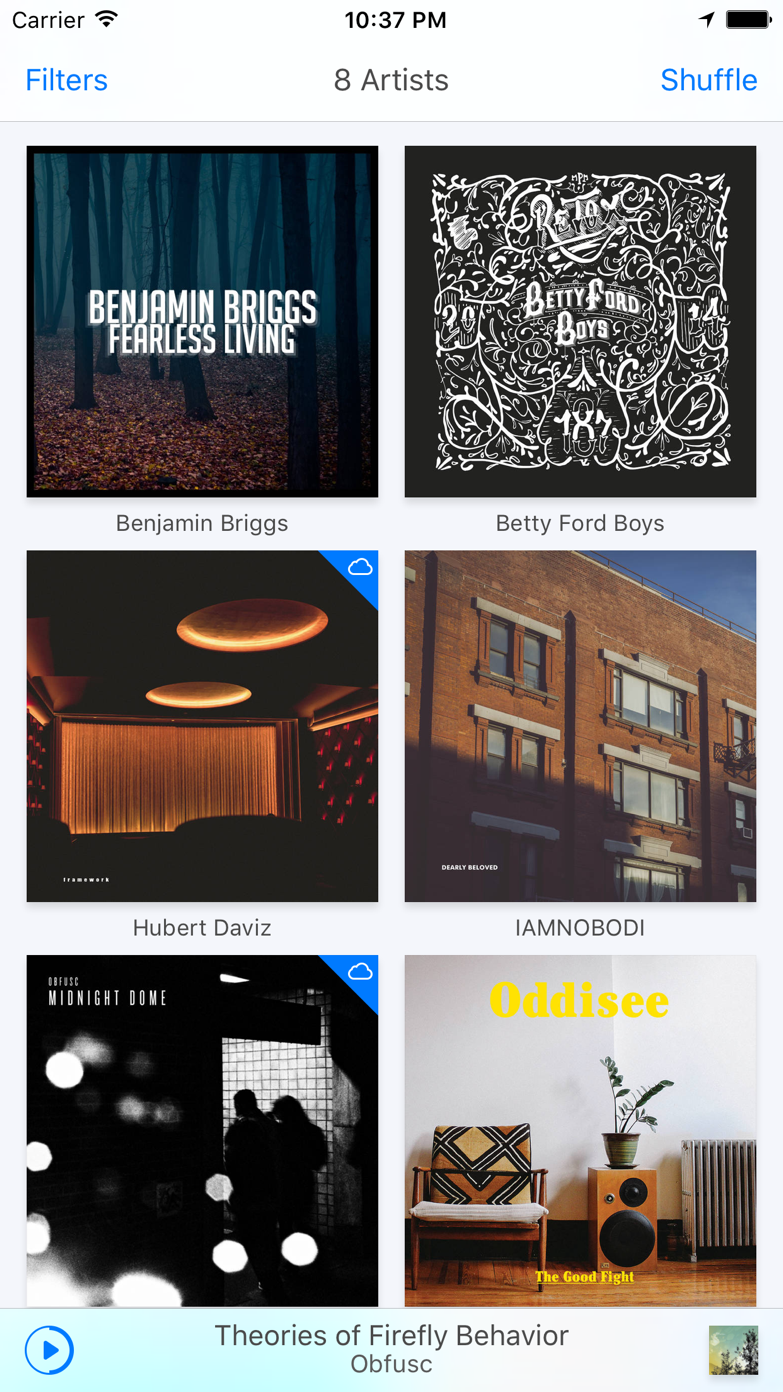Tap the Shuffle button
Image resolution: width=783 pixels, height=1392 pixels.
[x=708, y=80]
